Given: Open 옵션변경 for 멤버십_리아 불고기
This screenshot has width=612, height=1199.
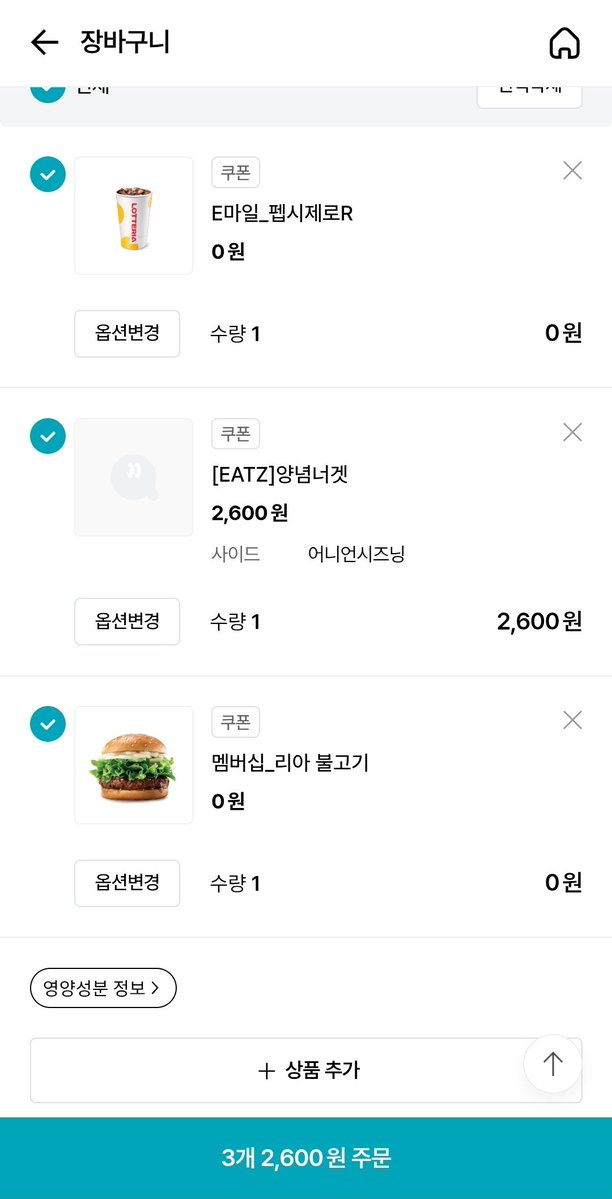Looking at the screenshot, I should (127, 883).
